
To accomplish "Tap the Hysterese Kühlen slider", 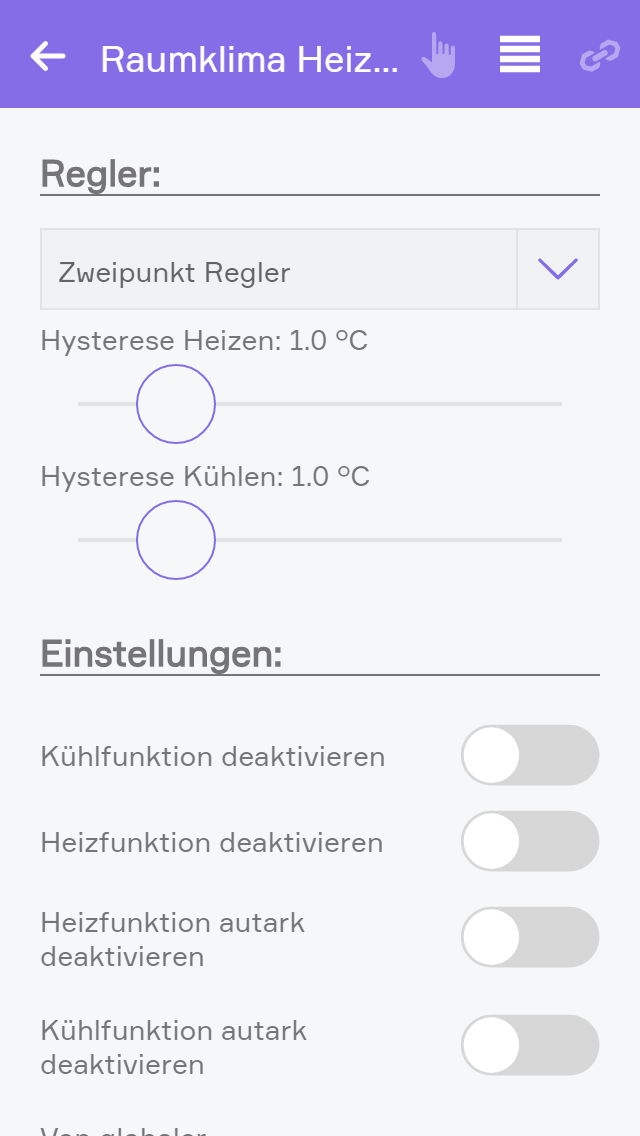I will (x=176, y=540).
